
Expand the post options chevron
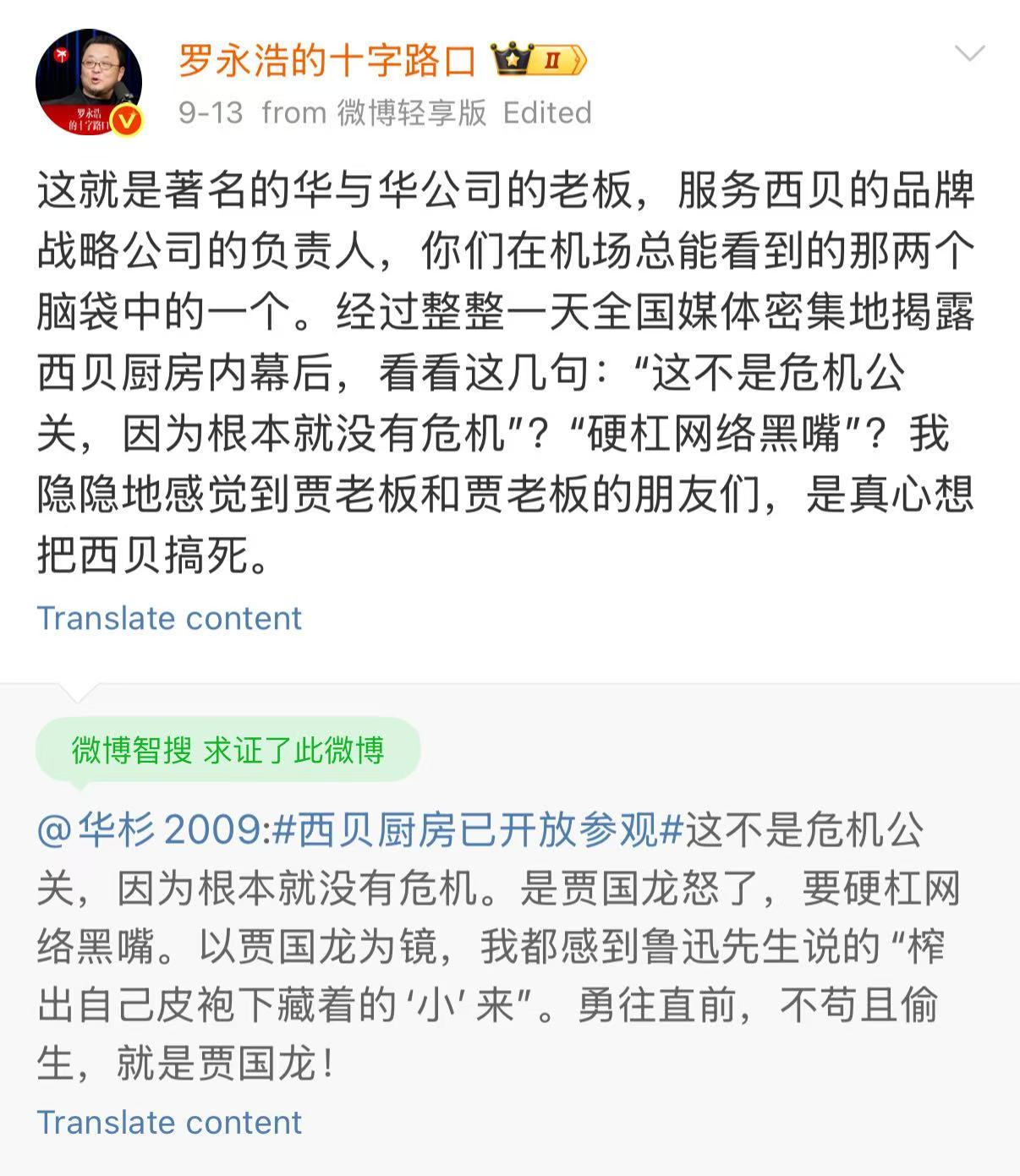pos(969,54)
